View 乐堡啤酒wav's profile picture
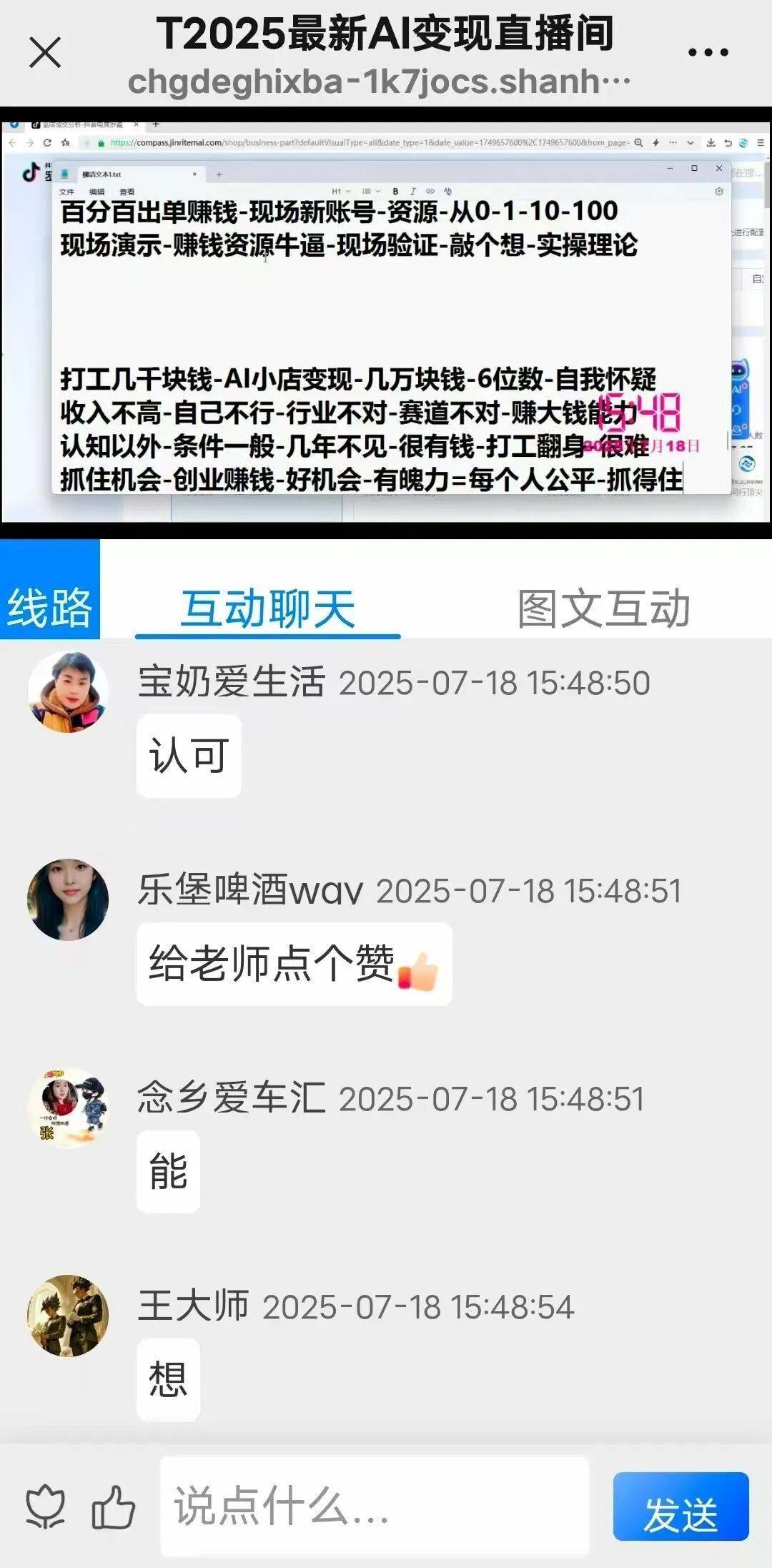772x1568 pixels. click(x=68, y=899)
